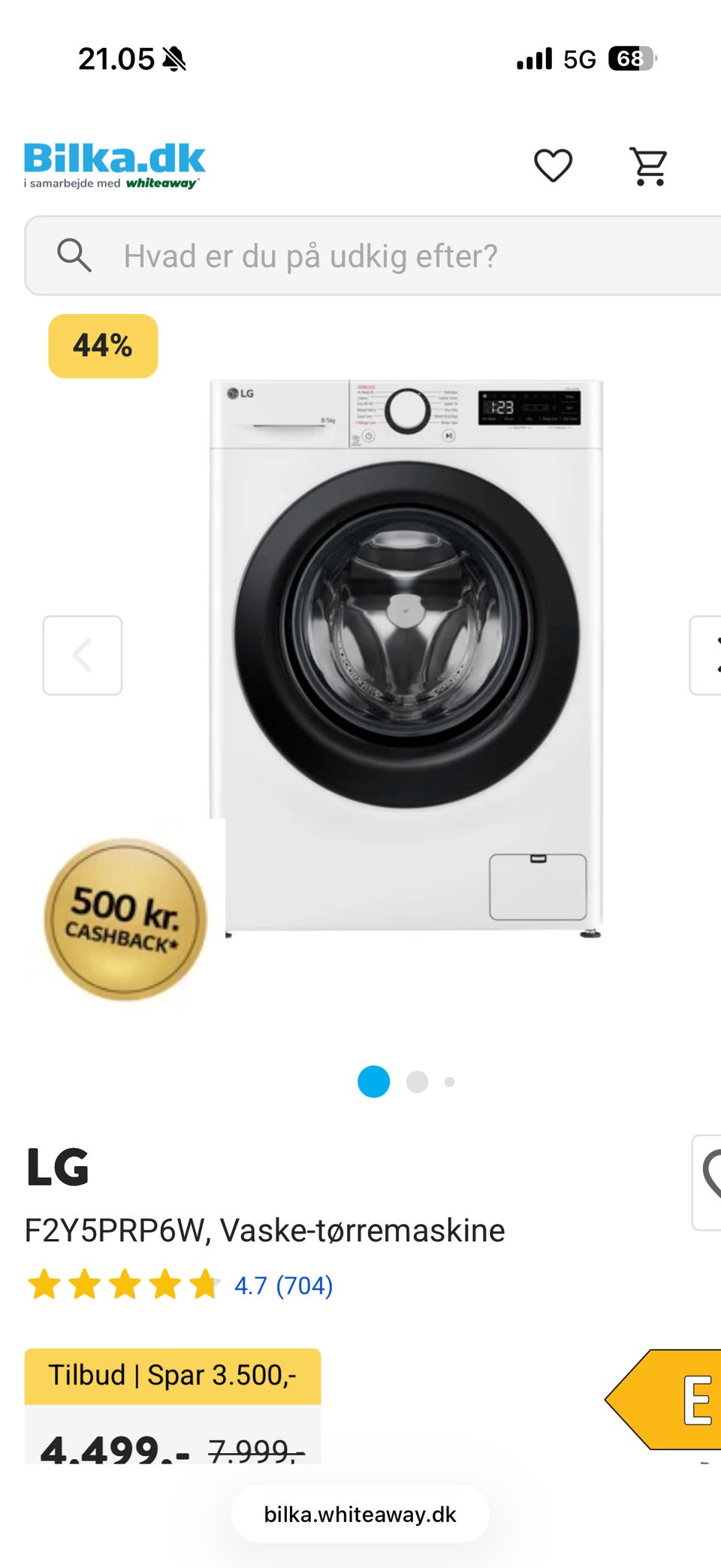Tap the bilka.whiteaway.dk address pill
Viewport: 721px width, 1568px height.
(360, 1514)
